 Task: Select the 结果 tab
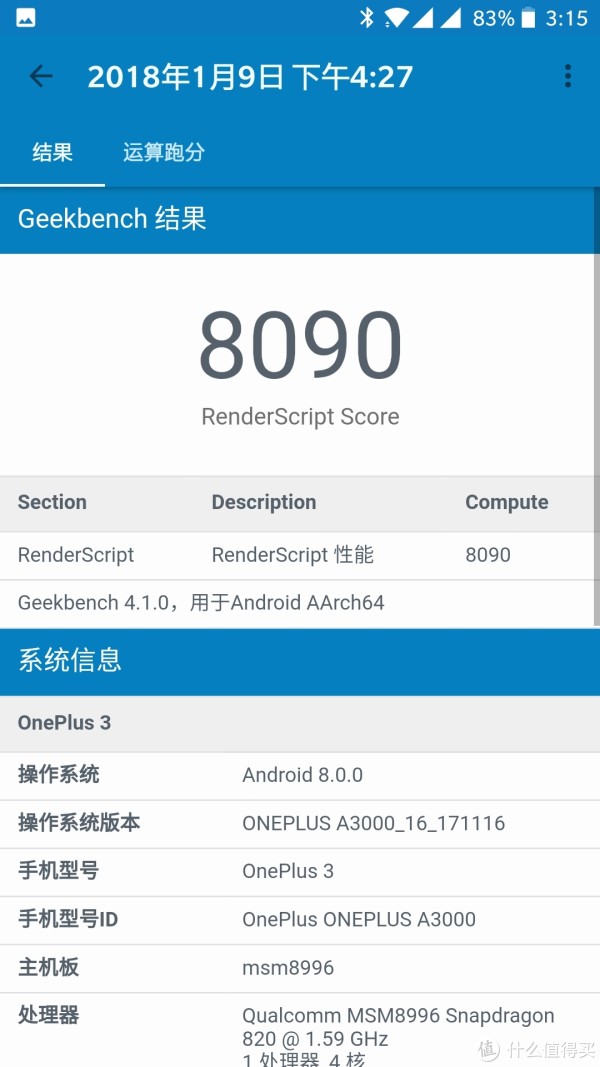coord(52,152)
